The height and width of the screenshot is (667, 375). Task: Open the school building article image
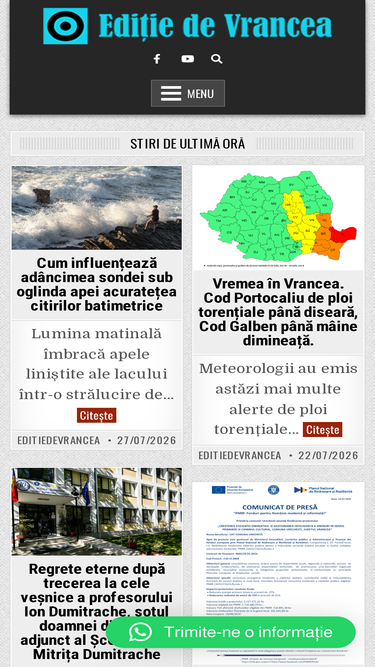(97, 512)
